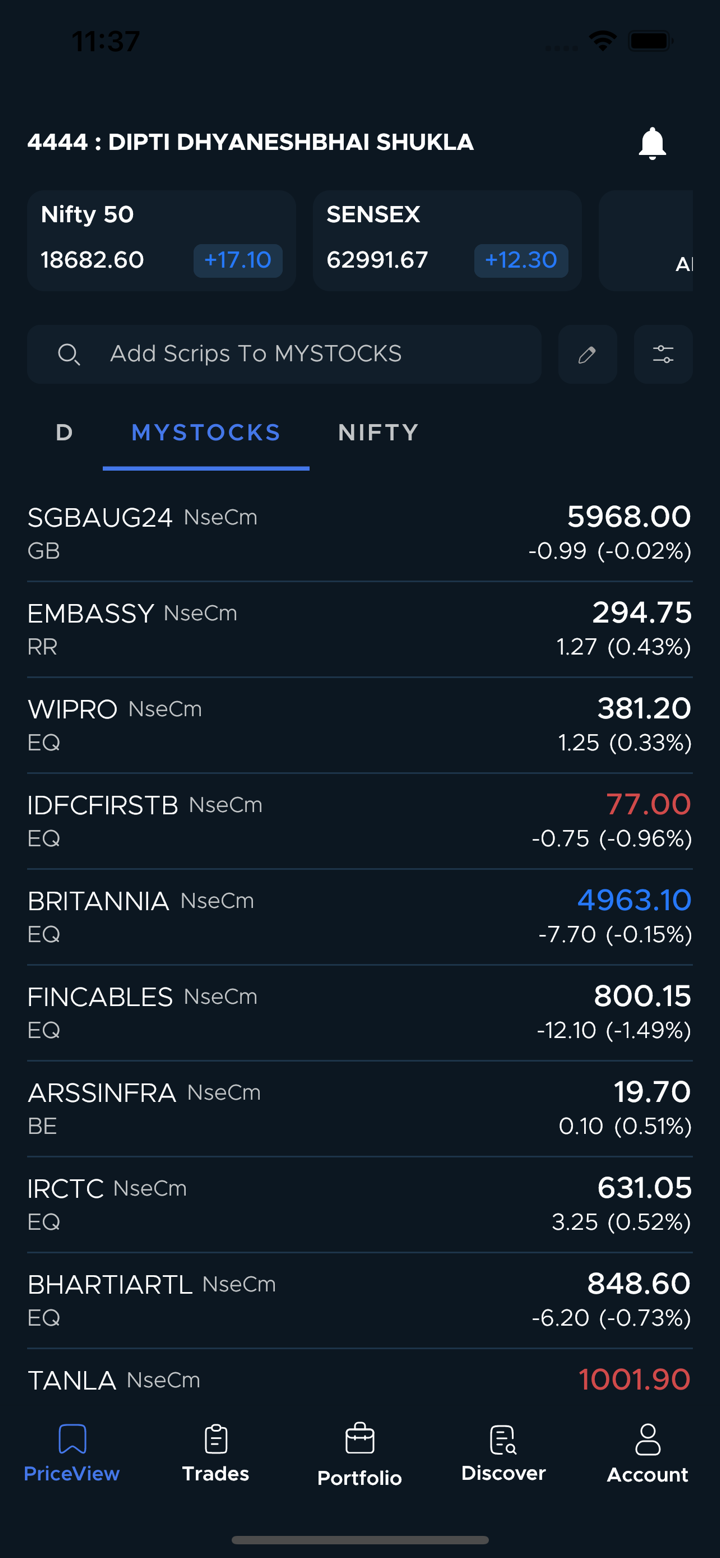Open the Account tab
720x1558 pixels.
pos(648,1454)
